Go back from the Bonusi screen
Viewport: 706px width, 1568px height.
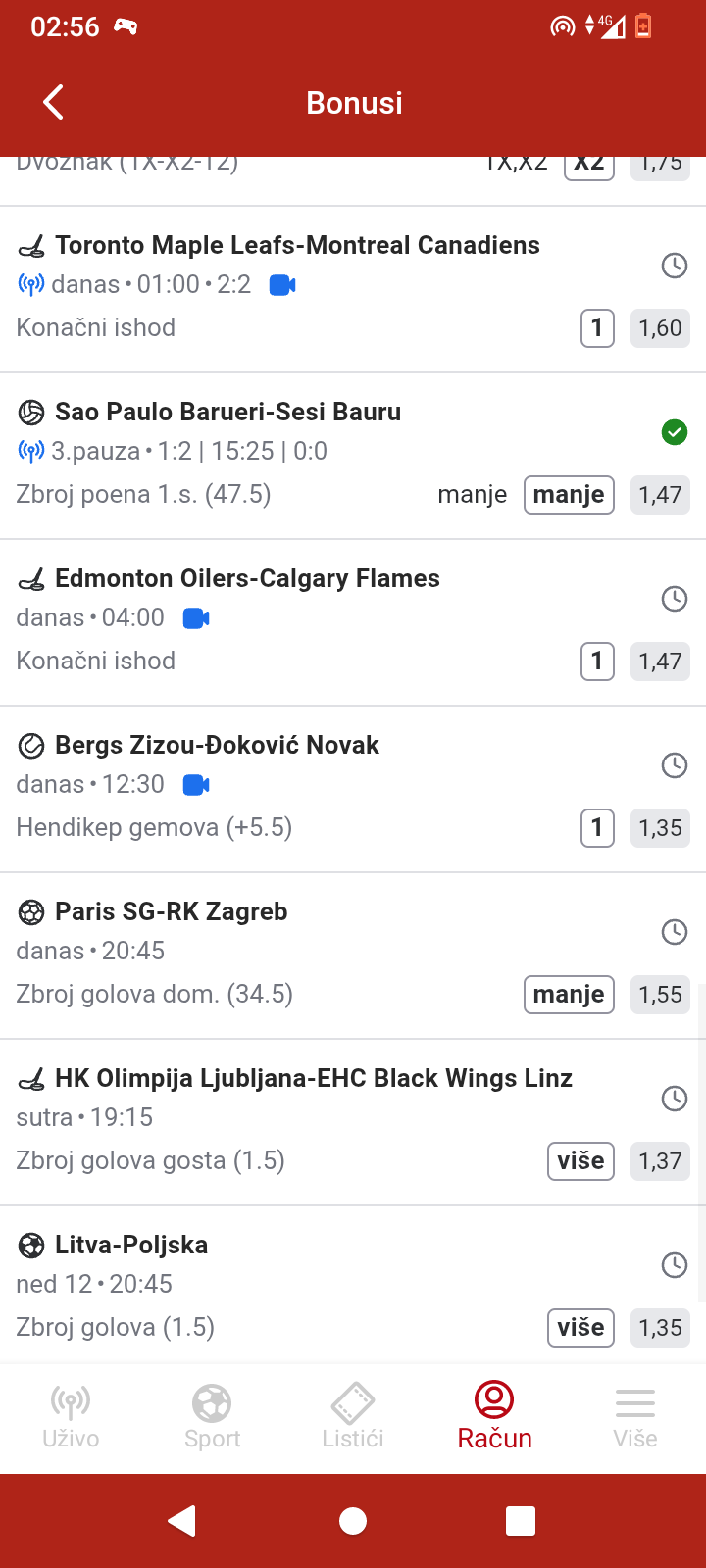(x=54, y=102)
